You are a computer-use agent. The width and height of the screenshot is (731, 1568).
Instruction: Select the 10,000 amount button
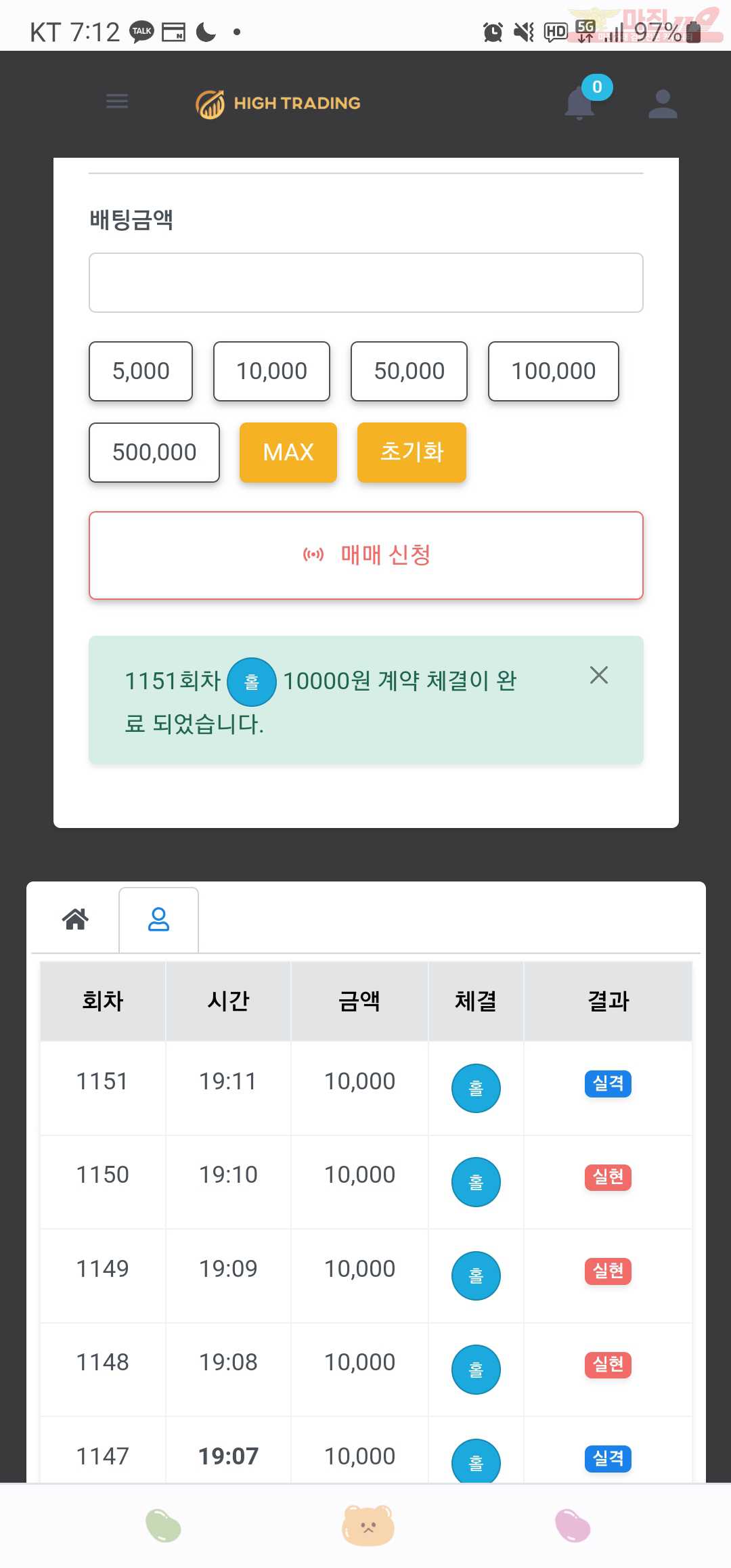[271, 371]
